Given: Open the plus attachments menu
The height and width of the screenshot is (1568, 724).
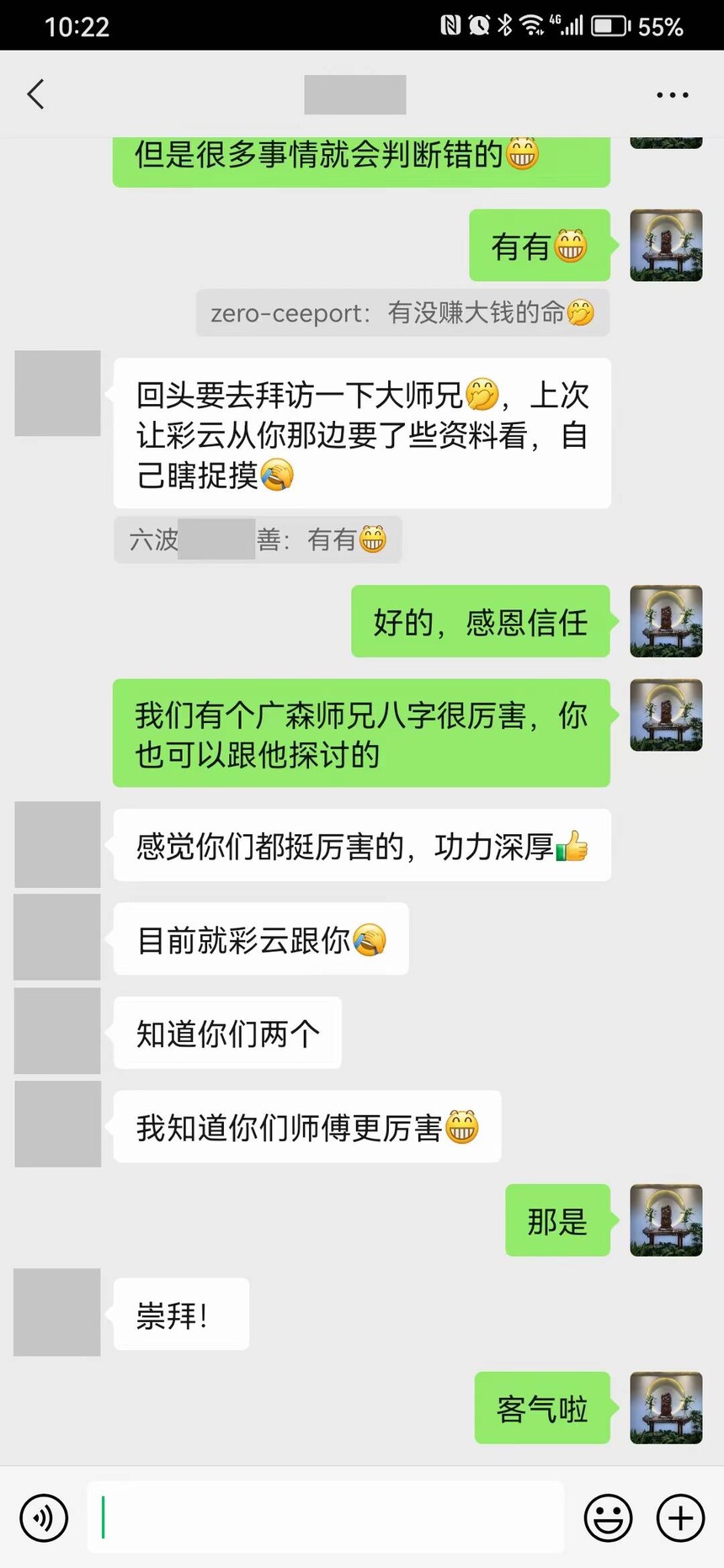Looking at the screenshot, I should pos(680,1518).
